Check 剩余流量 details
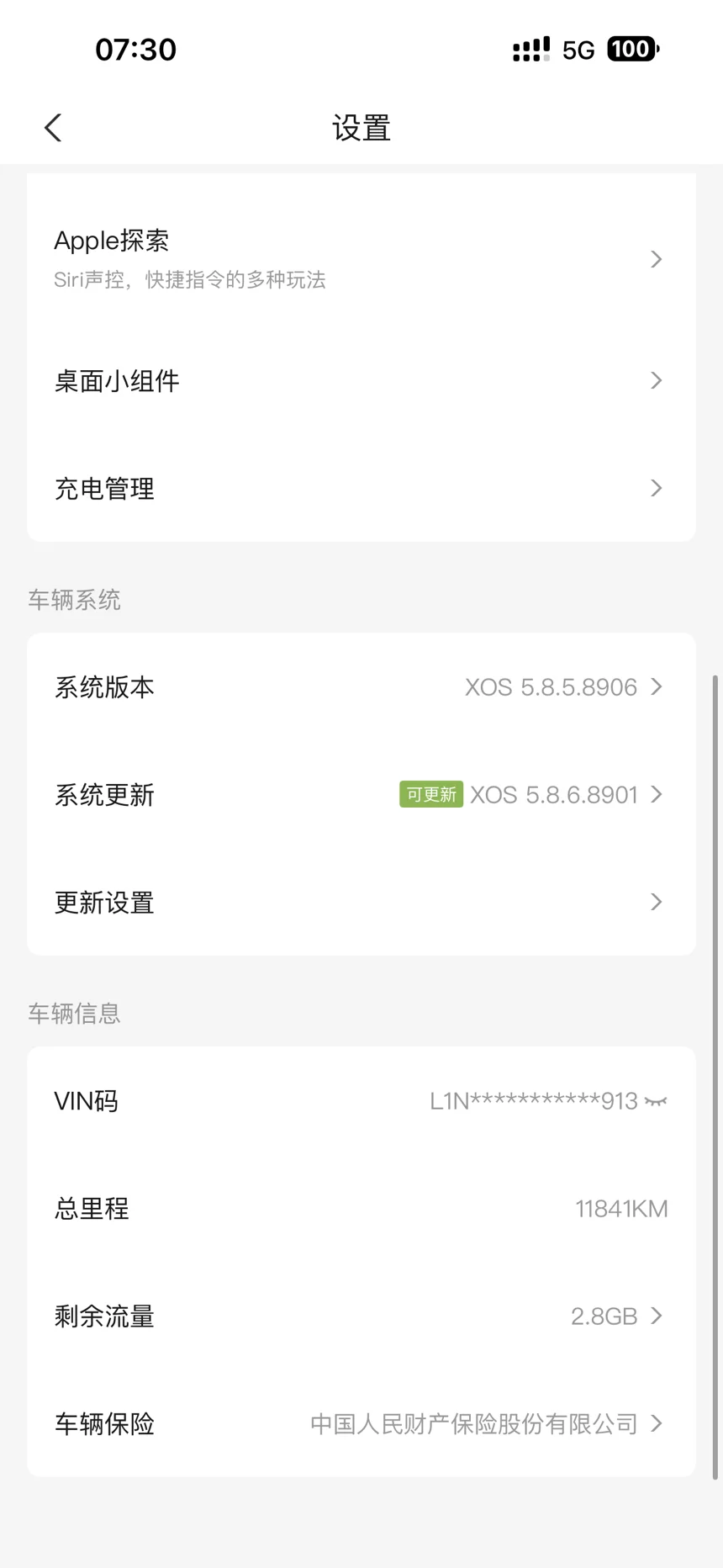 (361, 1316)
